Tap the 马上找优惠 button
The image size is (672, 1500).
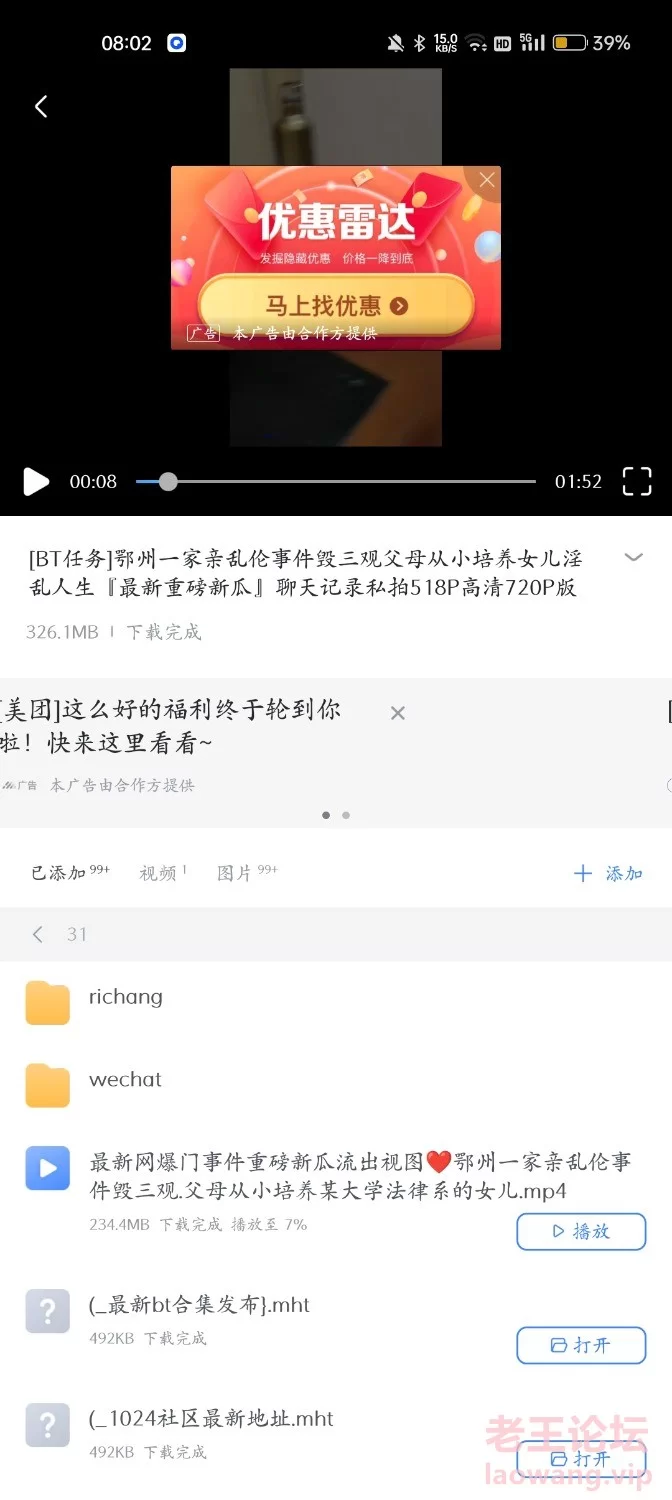[336, 305]
